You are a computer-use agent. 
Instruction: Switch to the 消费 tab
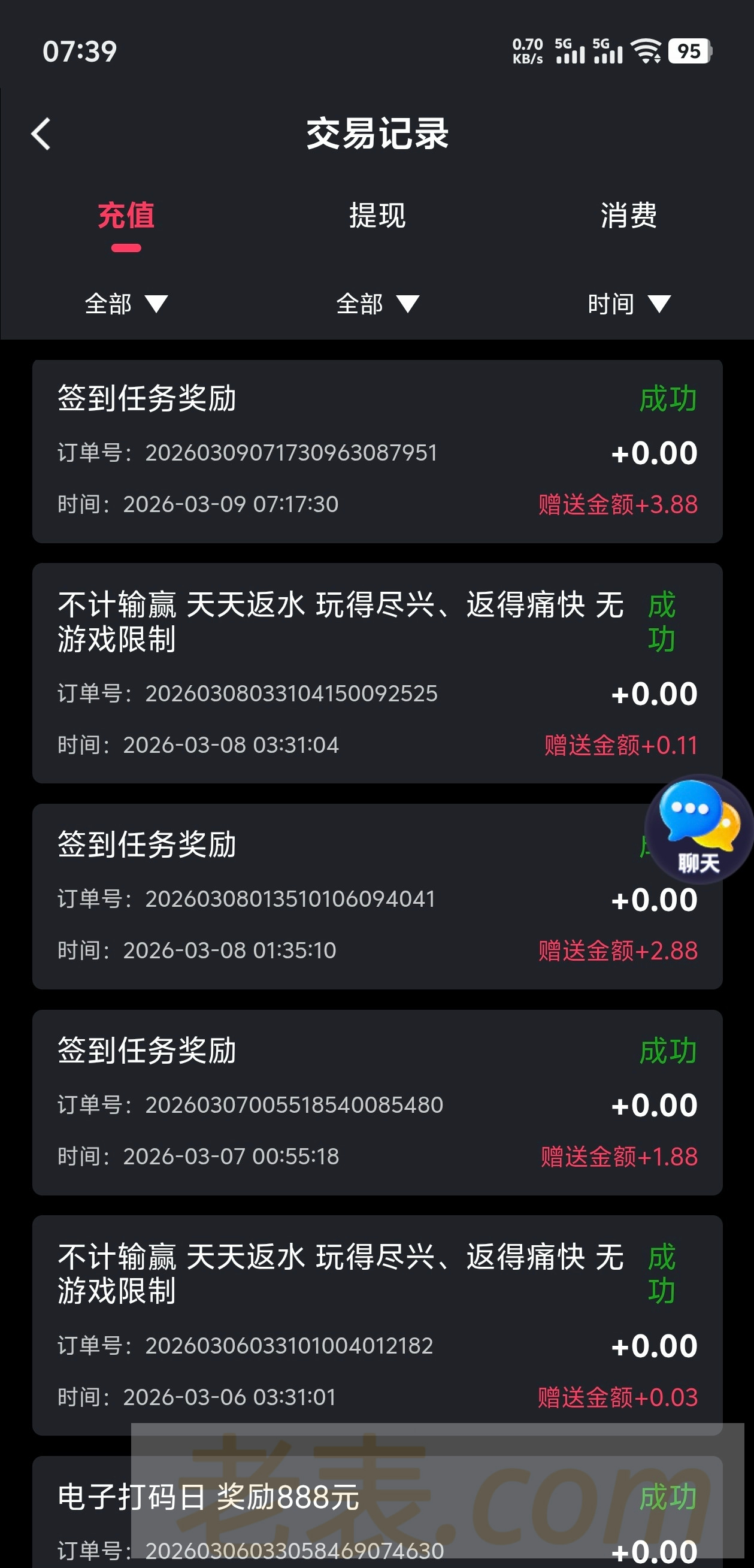pos(629,216)
